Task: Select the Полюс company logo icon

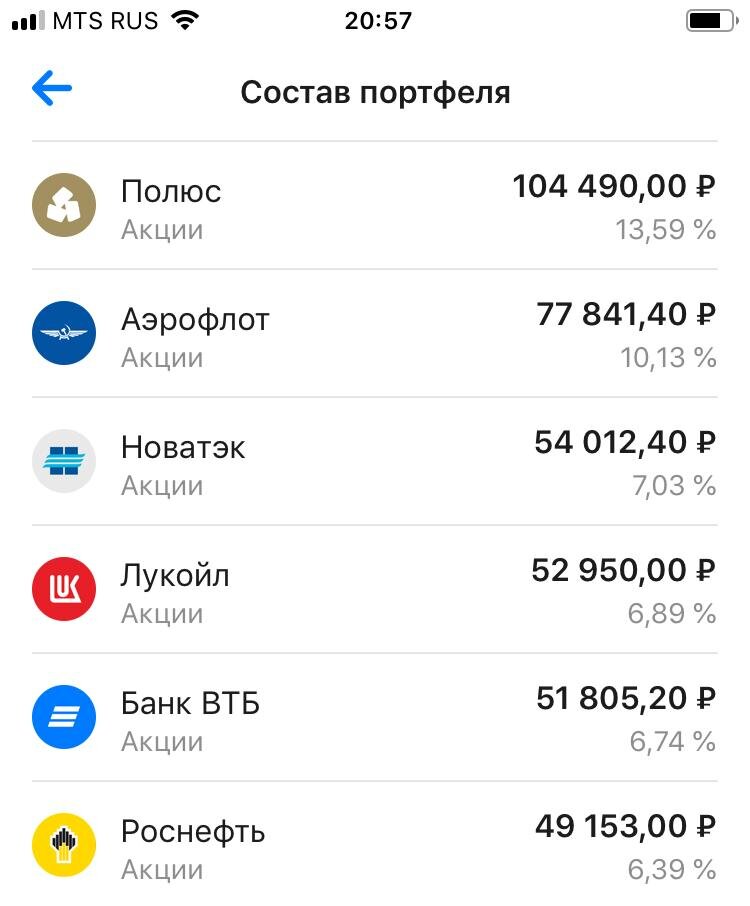Action: pyautogui.click(x=64, y=205)
